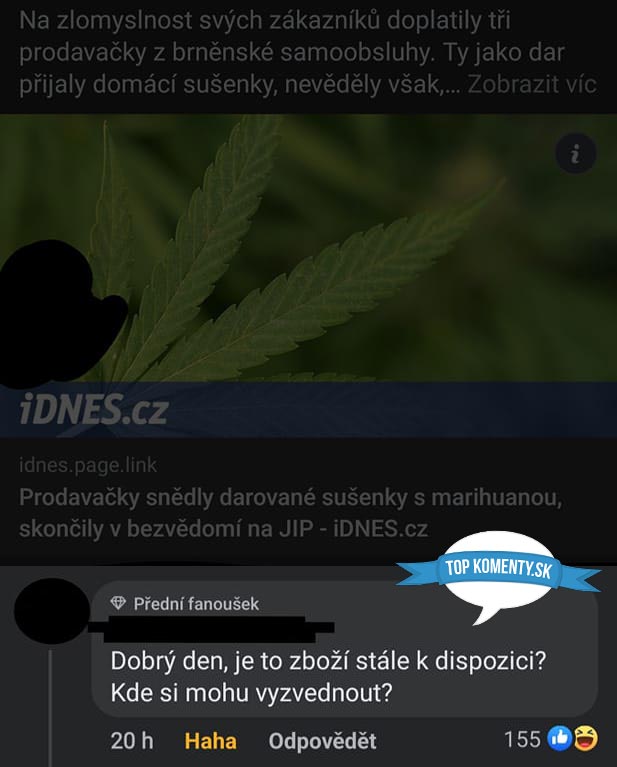This screenshot has height=767, width=617.
Task: Change the Haha reaction on the comment
Action: pos(210,741)
